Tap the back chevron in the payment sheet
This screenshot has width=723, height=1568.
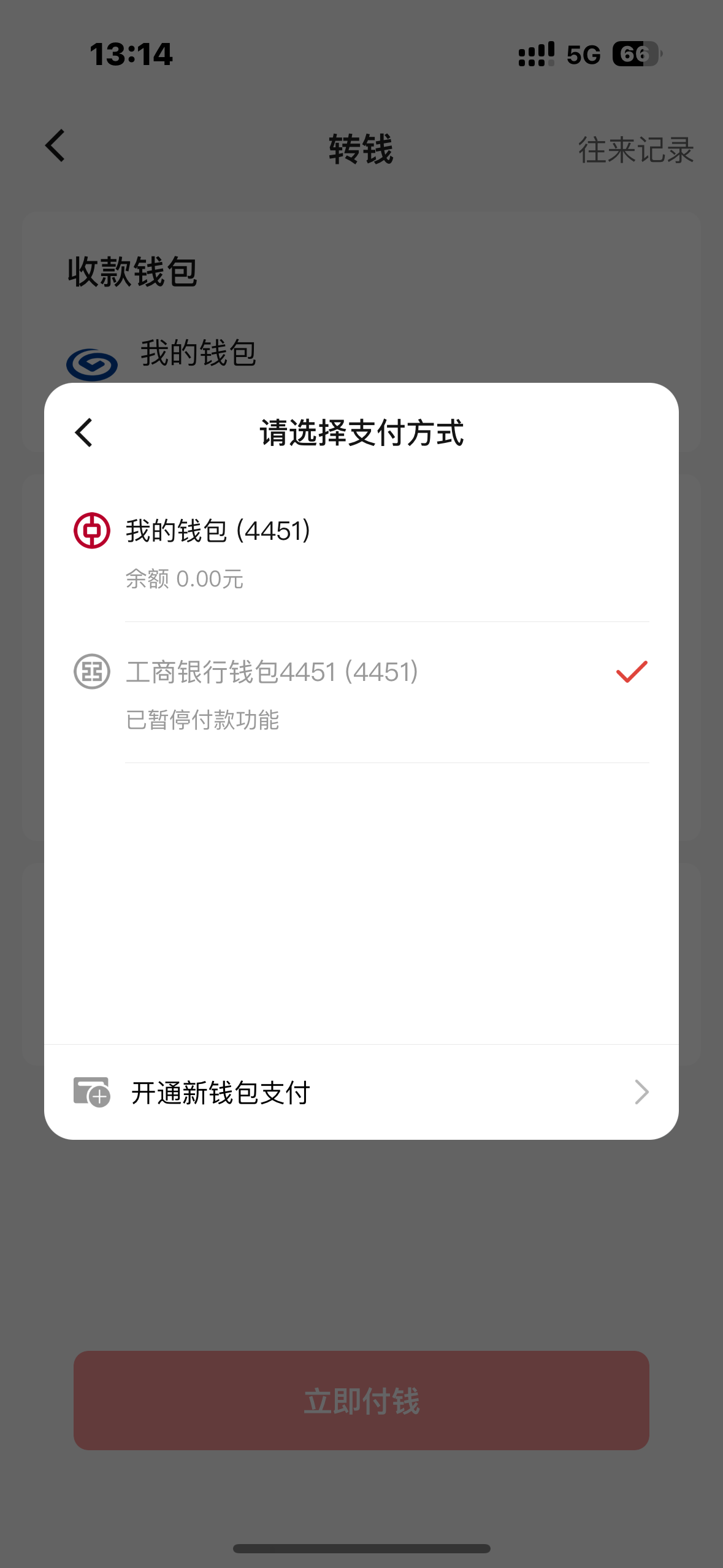coord(83,433)
